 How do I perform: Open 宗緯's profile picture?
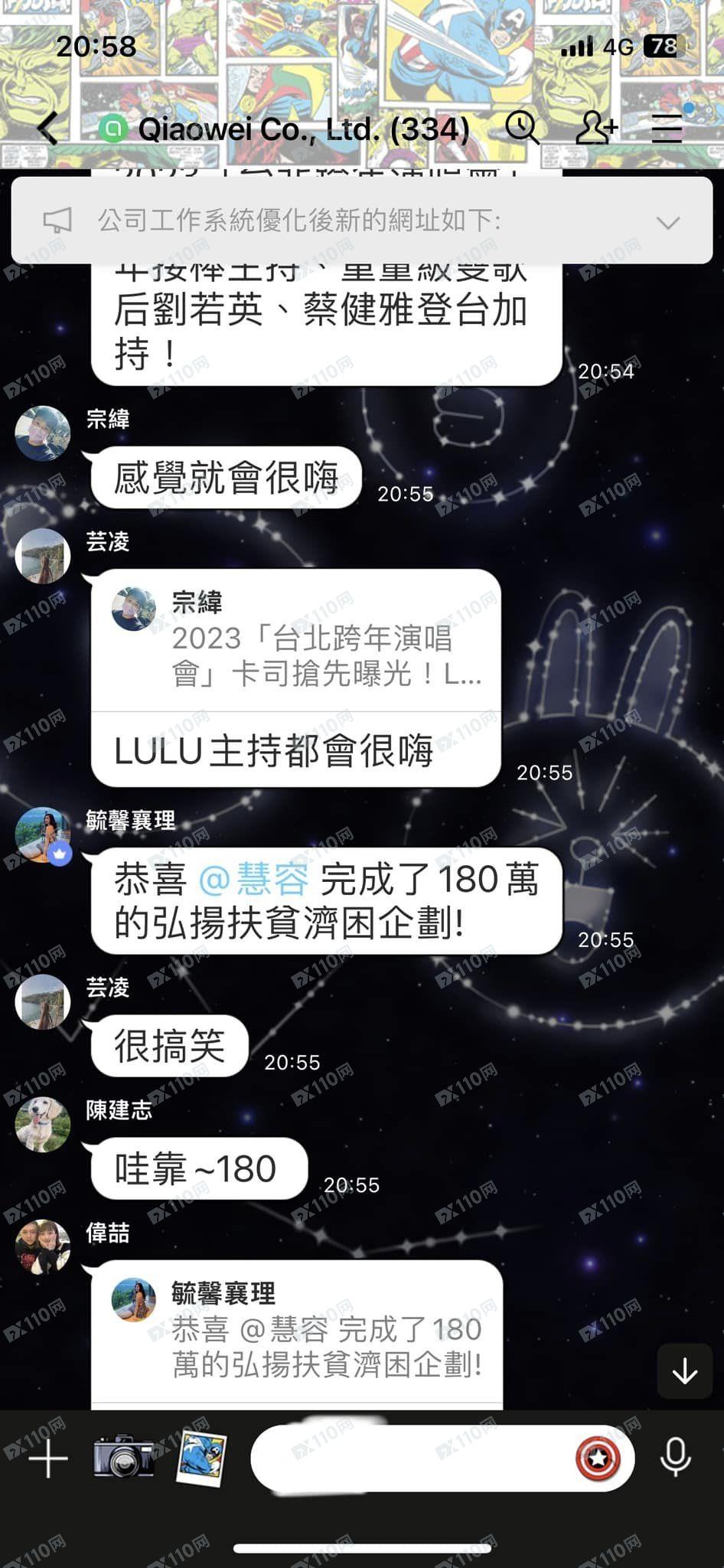pos(43,433)
